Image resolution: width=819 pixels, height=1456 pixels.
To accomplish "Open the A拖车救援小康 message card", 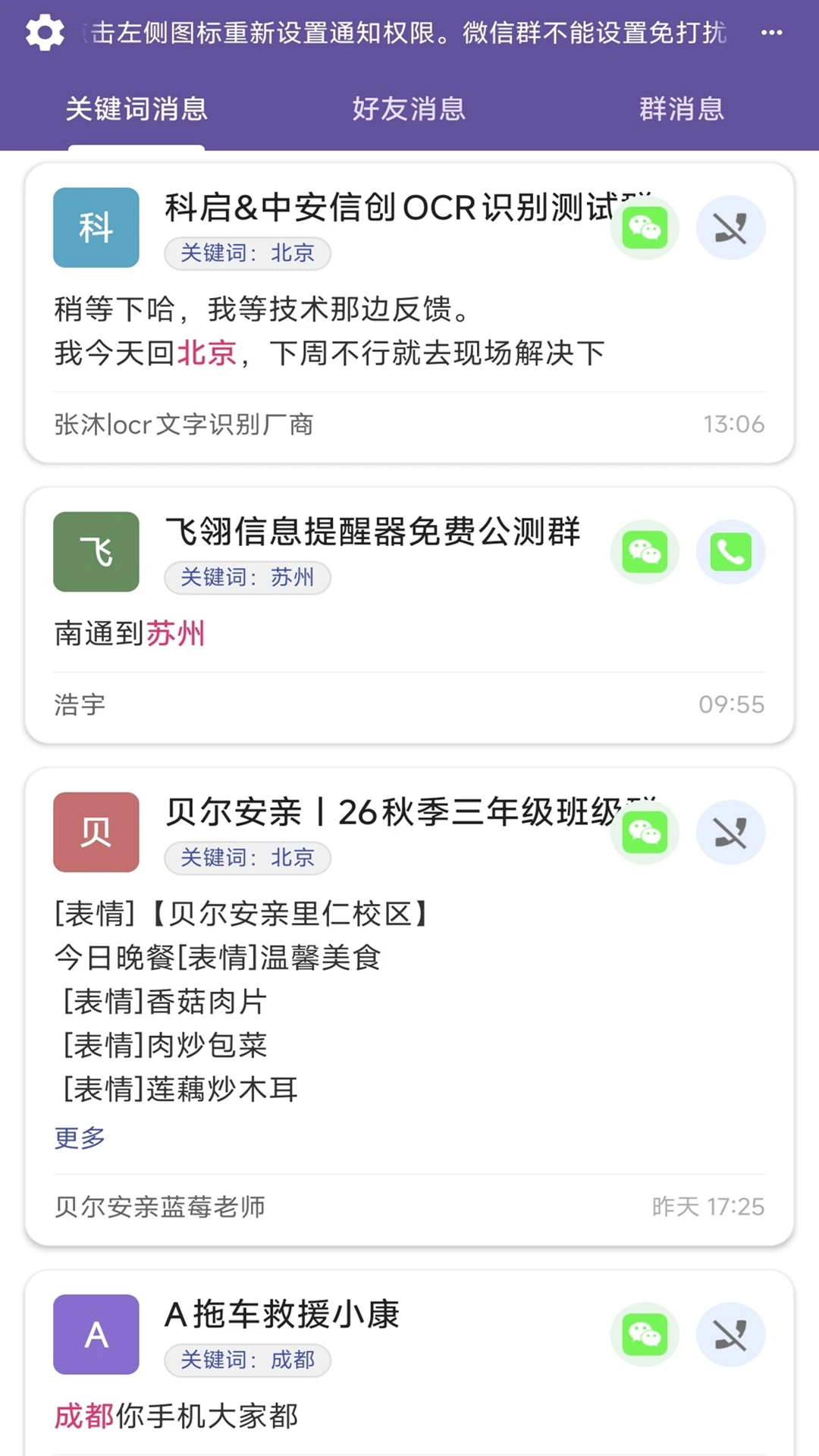I will (409, 1363).
